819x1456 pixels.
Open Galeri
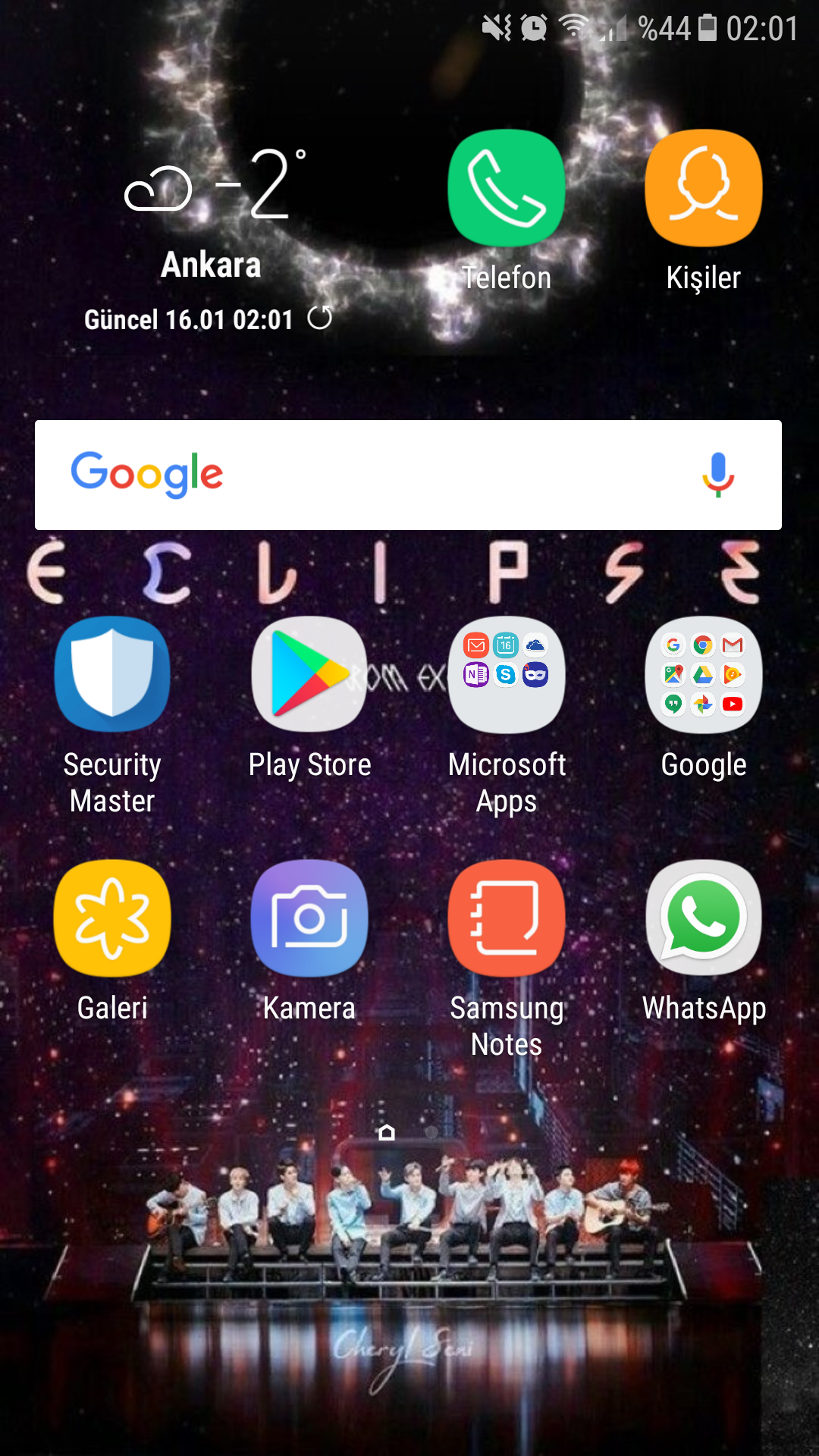point(112,918)
